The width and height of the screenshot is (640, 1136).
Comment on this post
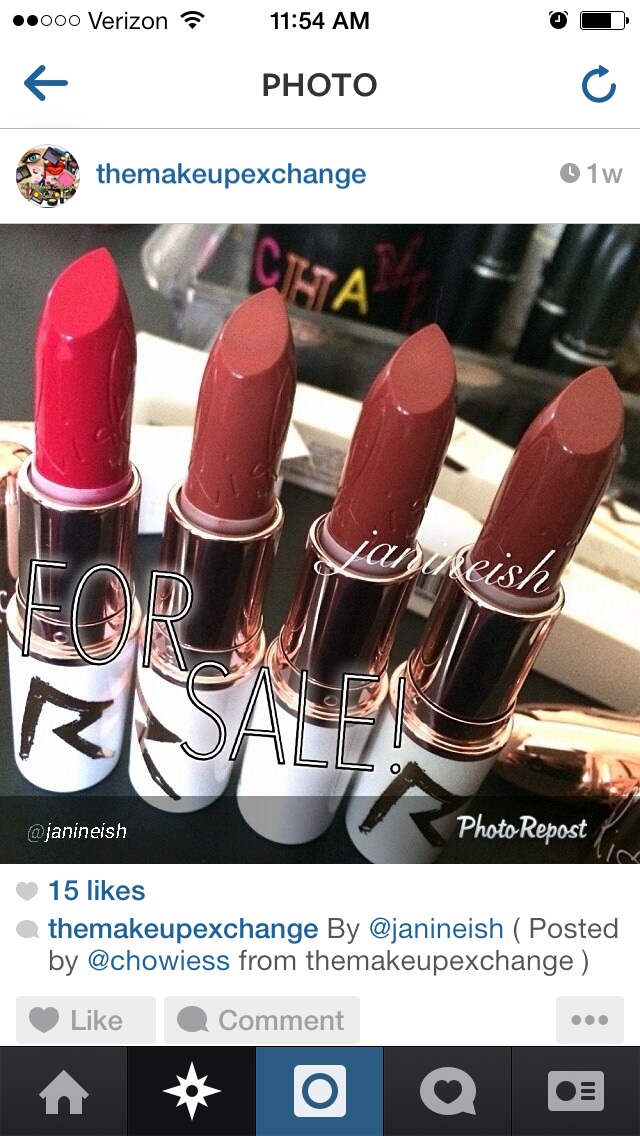[x=262, y=1020]
